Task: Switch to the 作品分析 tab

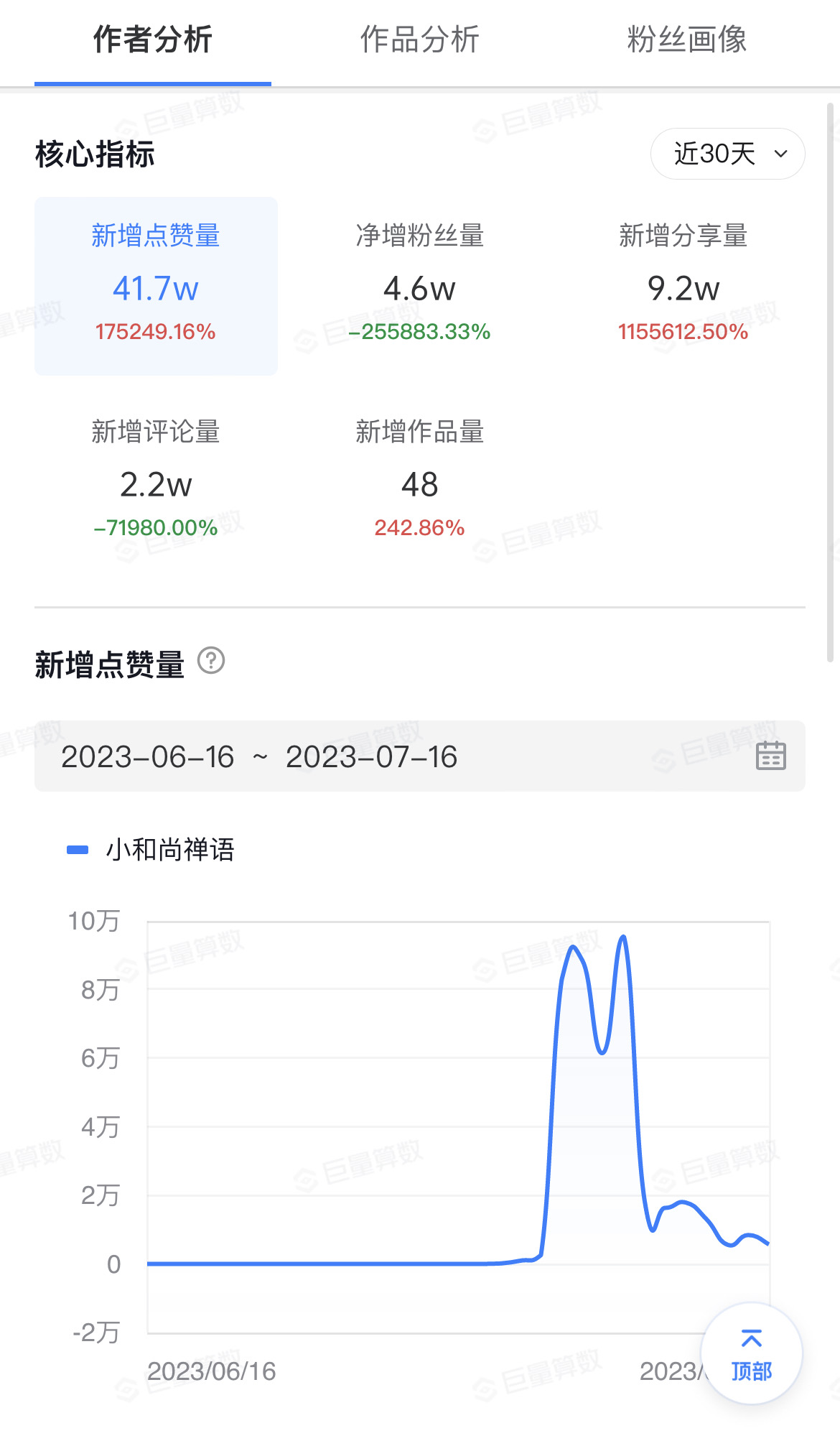Action: tap(420, 40)
